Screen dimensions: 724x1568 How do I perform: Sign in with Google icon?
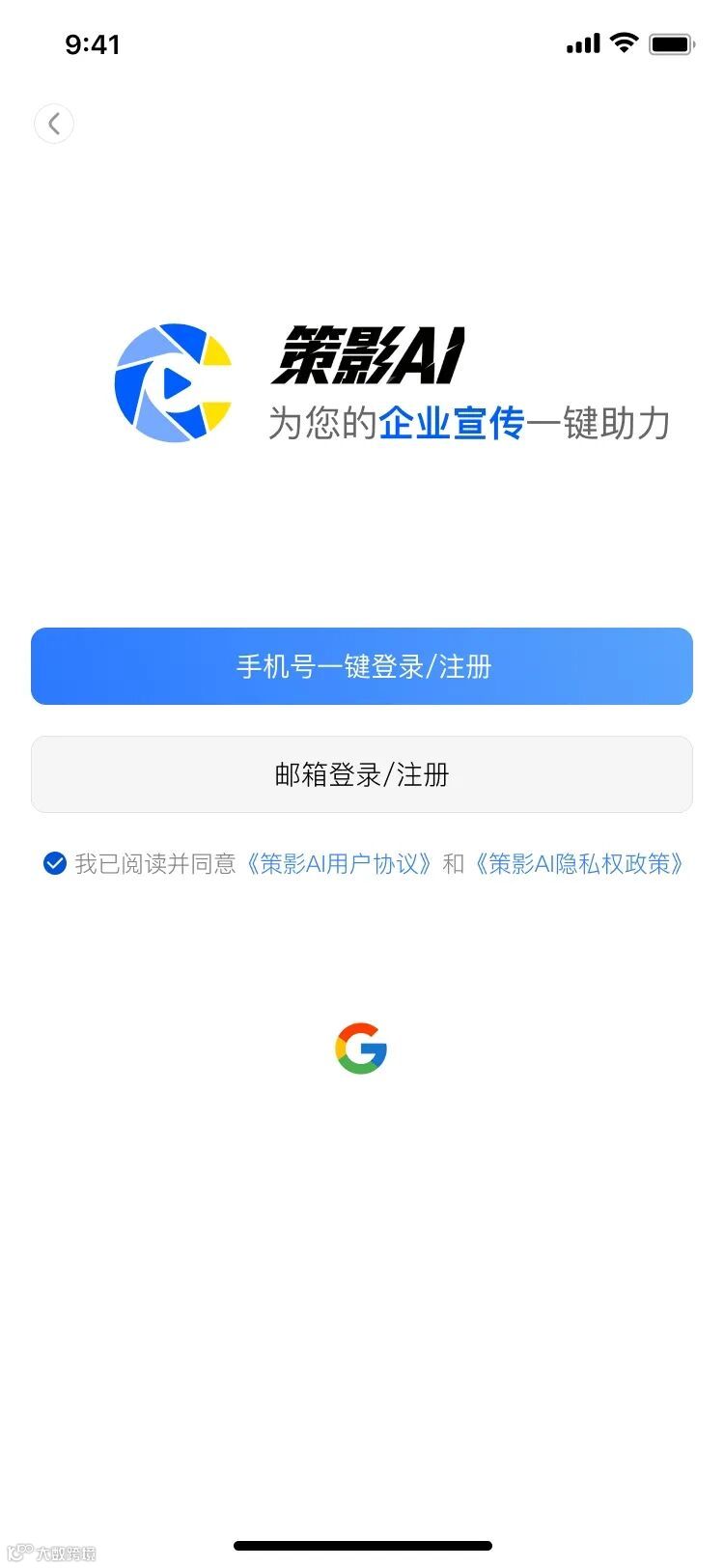(361, 1049)
